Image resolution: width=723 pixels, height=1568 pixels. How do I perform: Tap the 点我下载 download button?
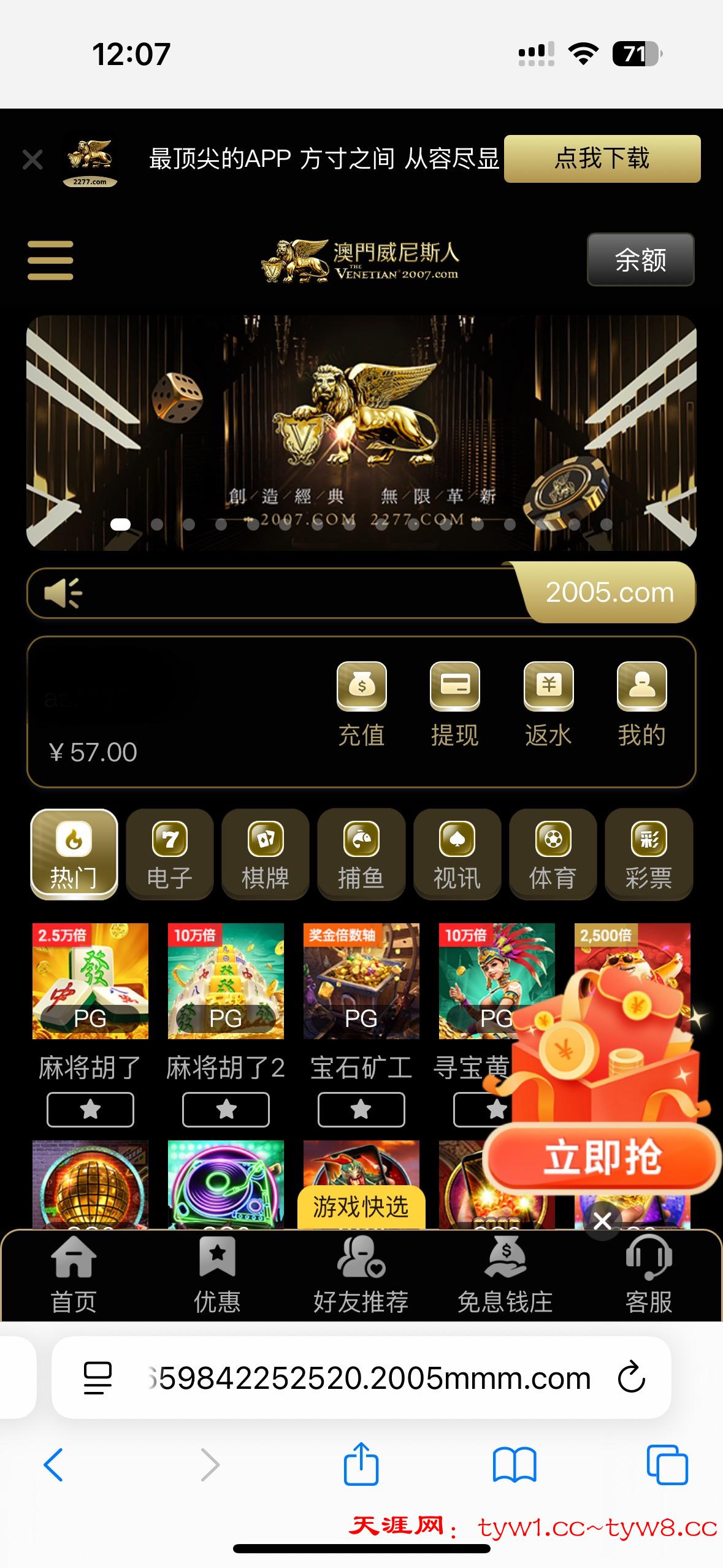click(602, 159)
